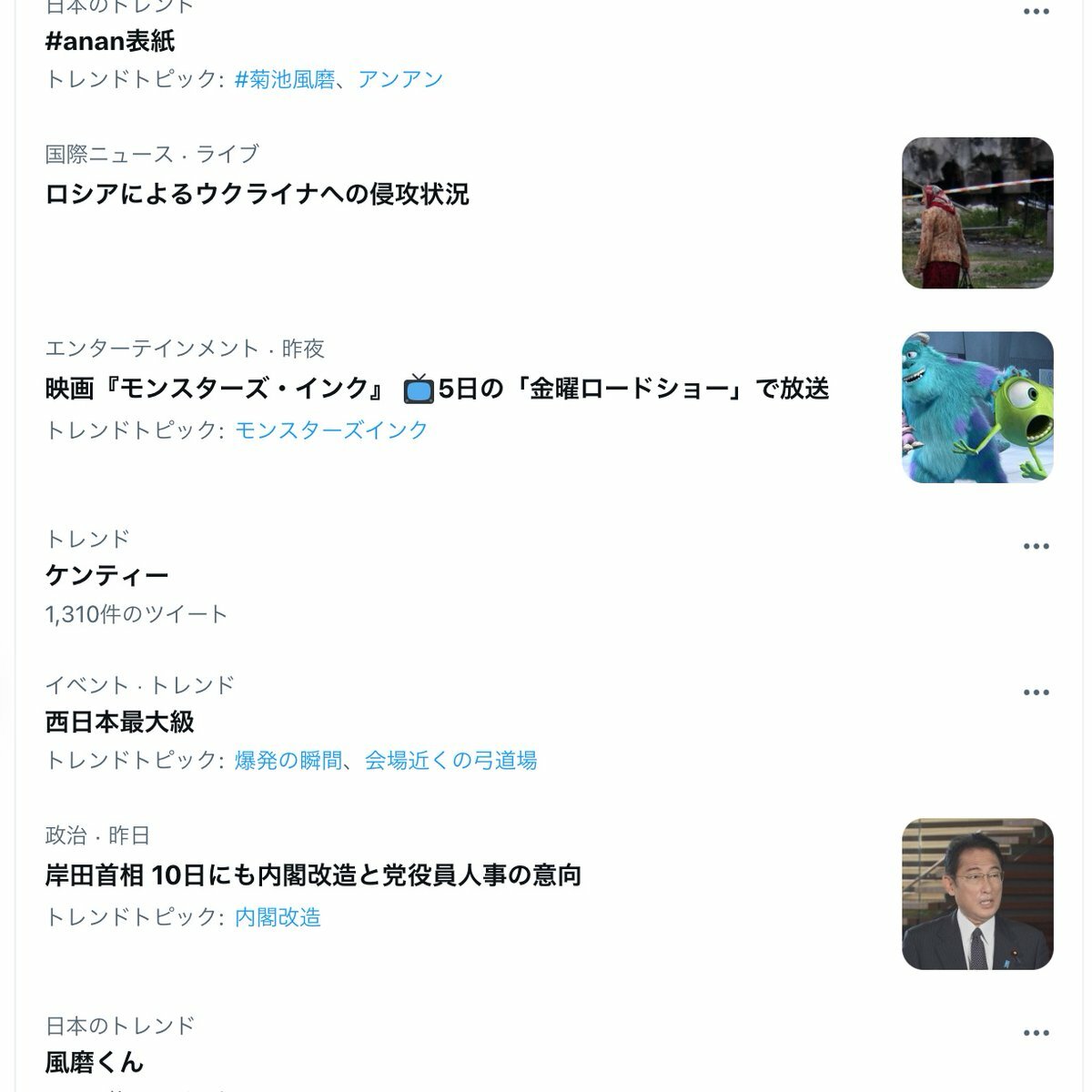View the 岸田首相 news thumbnail
This screenshot has height=1092, width=1092.
click(x=977, y=894)
